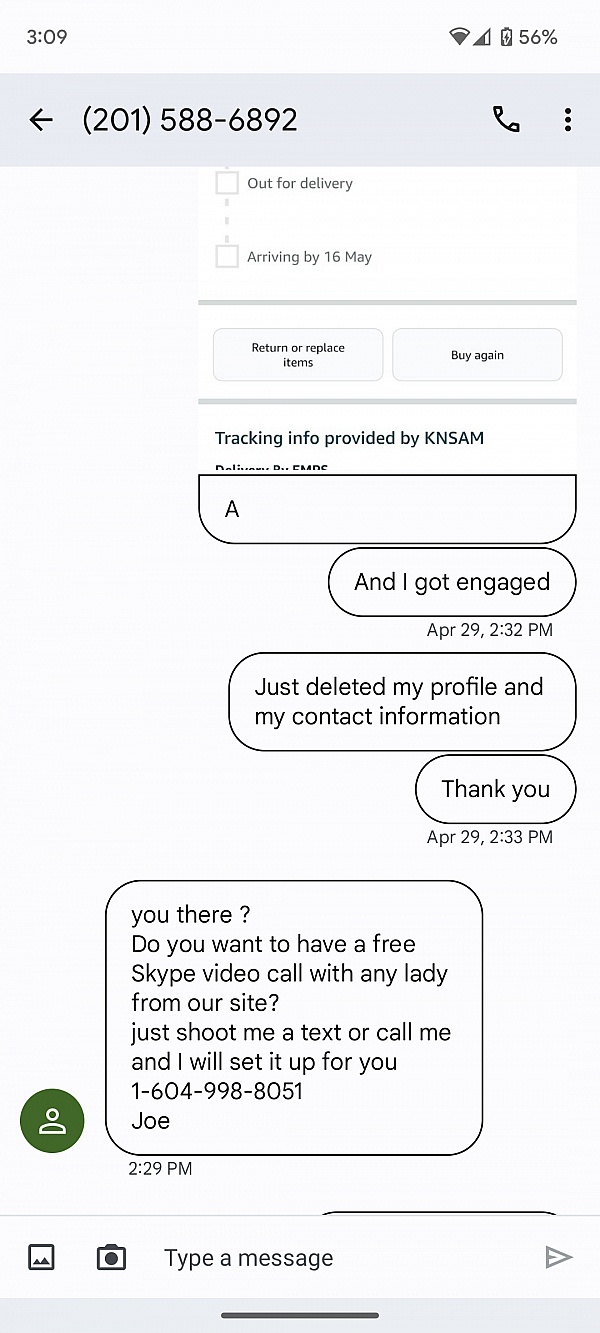Open the sender's contact avatar
The image size is (600, 1333).
tap(52, 1121)
